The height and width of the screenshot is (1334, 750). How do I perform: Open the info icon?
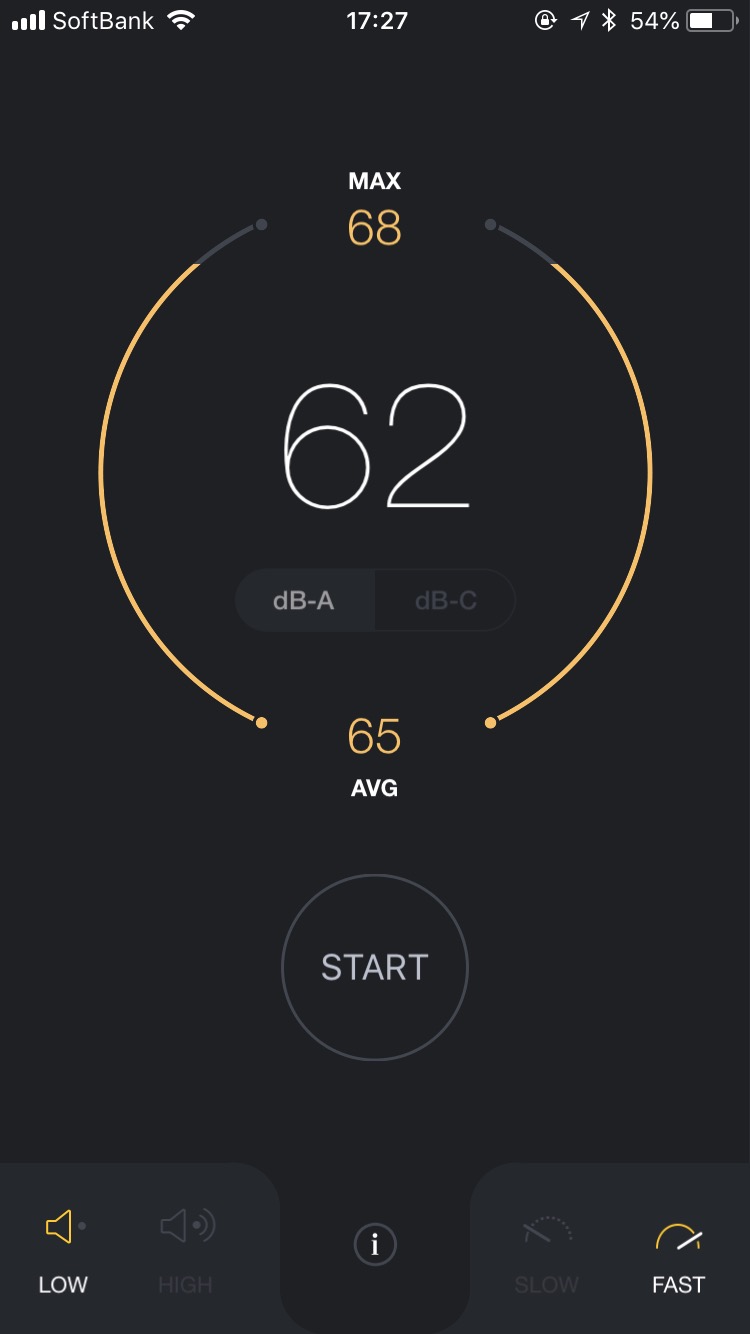coord(375,1245)
